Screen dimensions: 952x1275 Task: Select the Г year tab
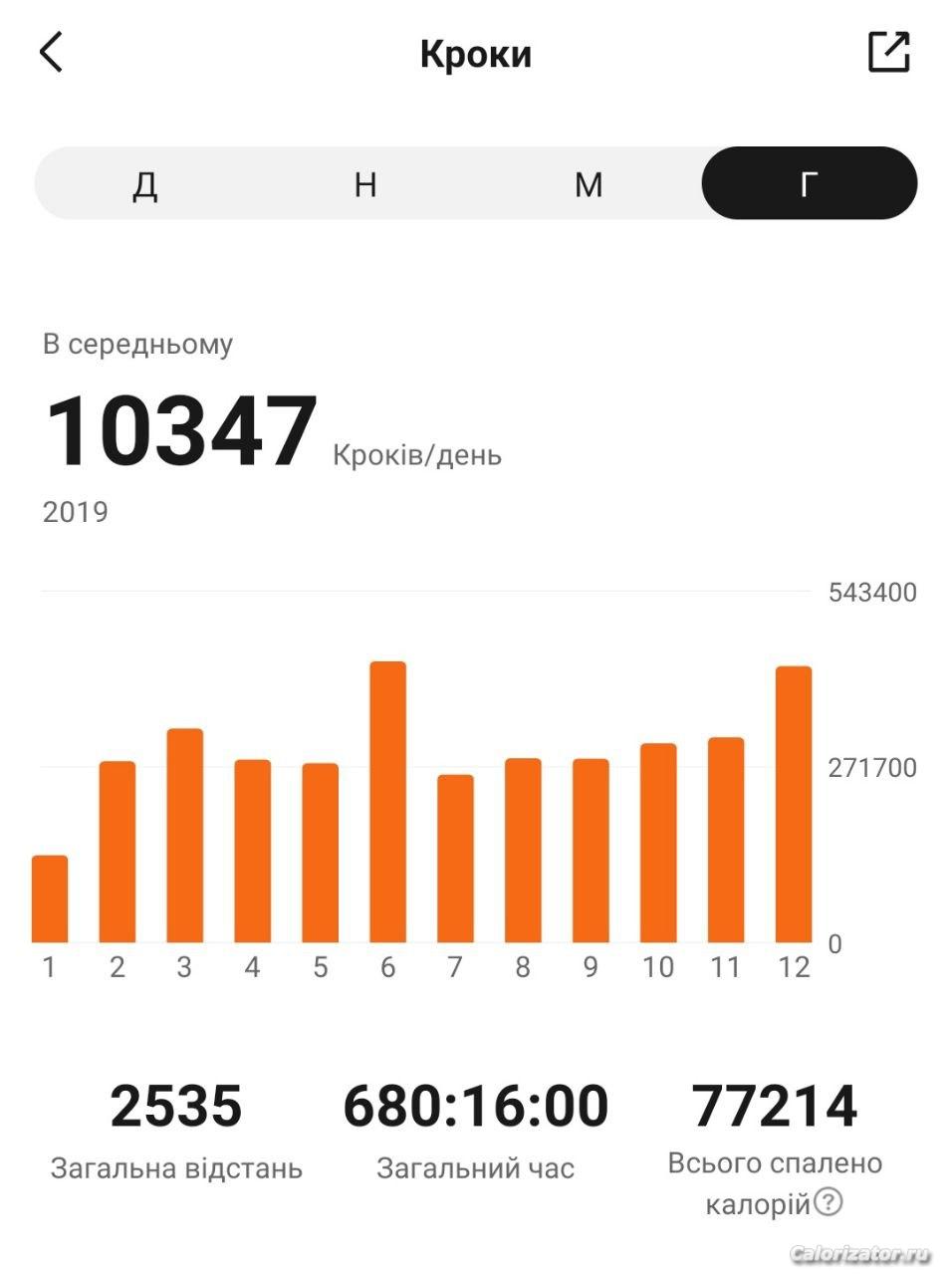809,184
